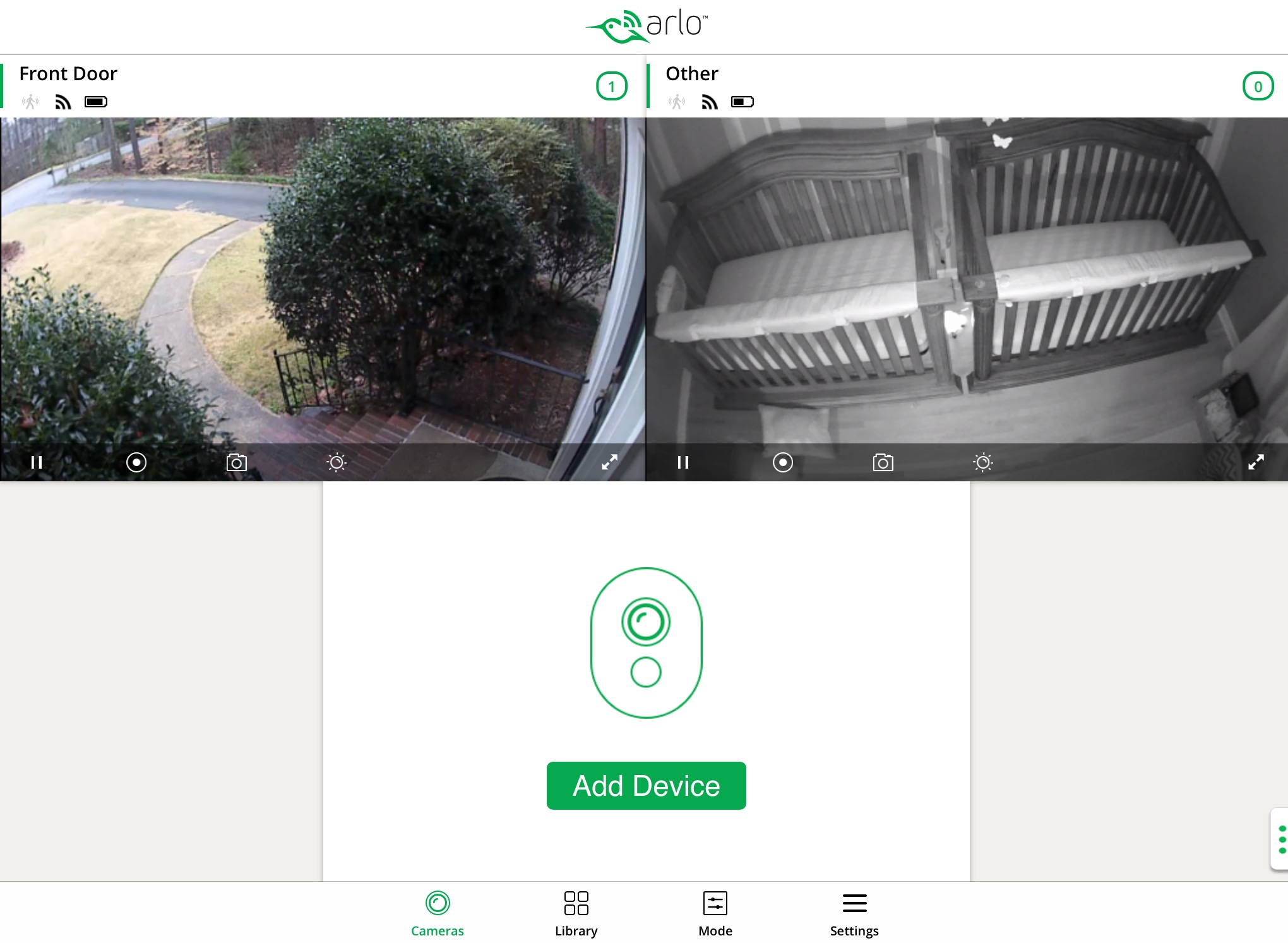The width and height of the screenshot is (1288, 943).
Task: Open the three-dot side handle
Action: (1281, 839)
